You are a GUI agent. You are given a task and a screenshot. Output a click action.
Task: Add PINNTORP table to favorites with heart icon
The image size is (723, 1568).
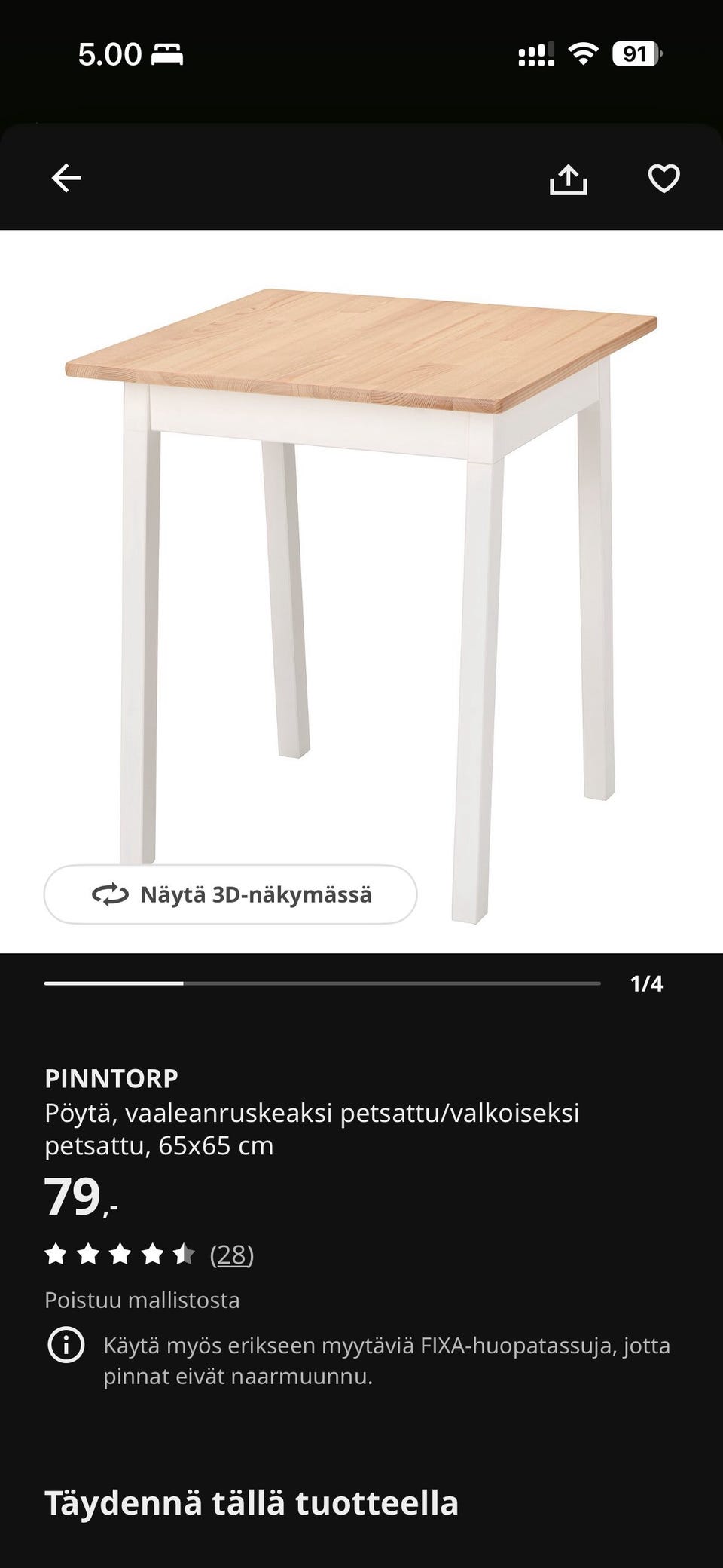coord(664,177)
